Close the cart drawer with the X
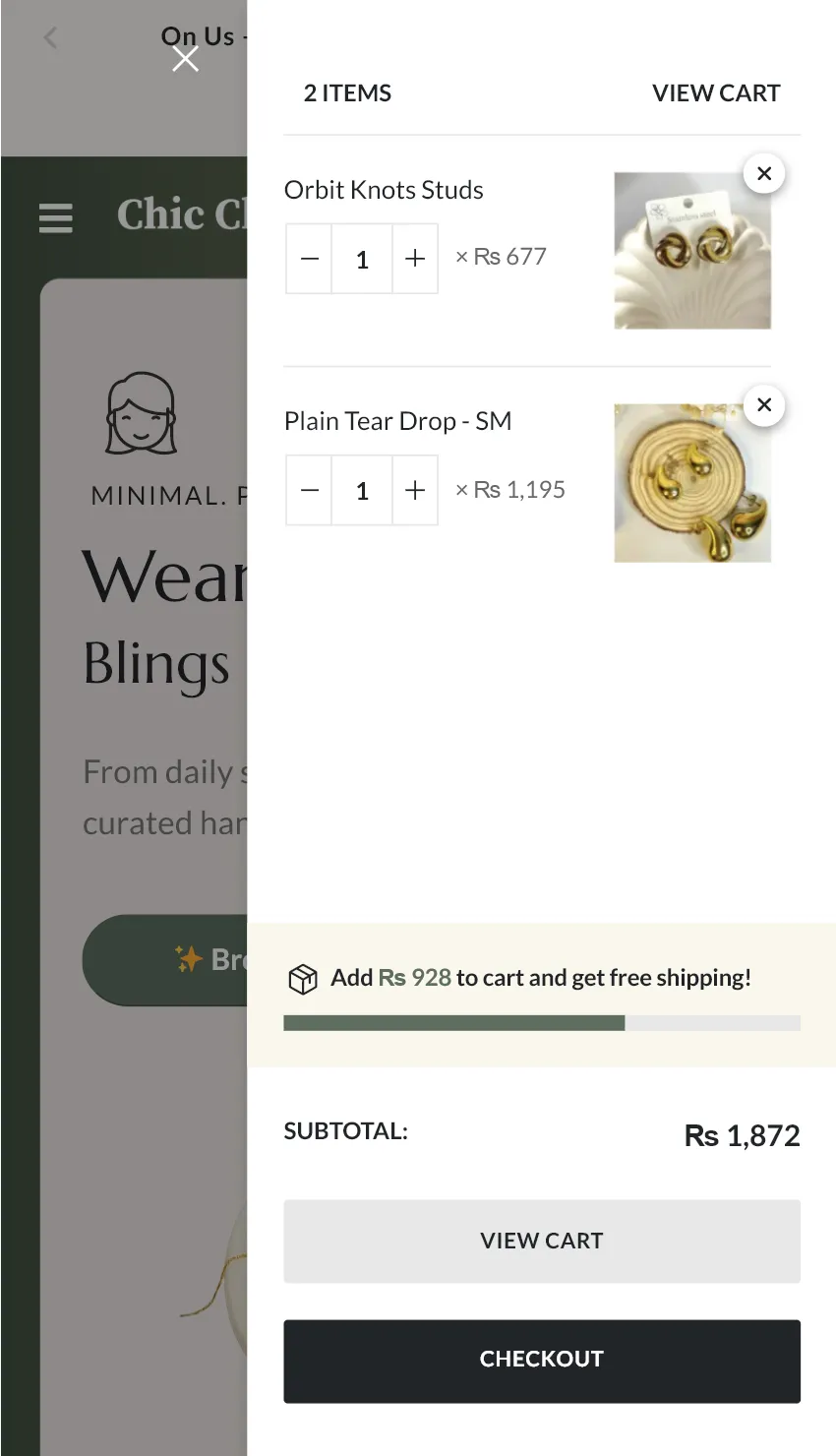The height and width of the screenshot is (1456, 836). point(185,60)
